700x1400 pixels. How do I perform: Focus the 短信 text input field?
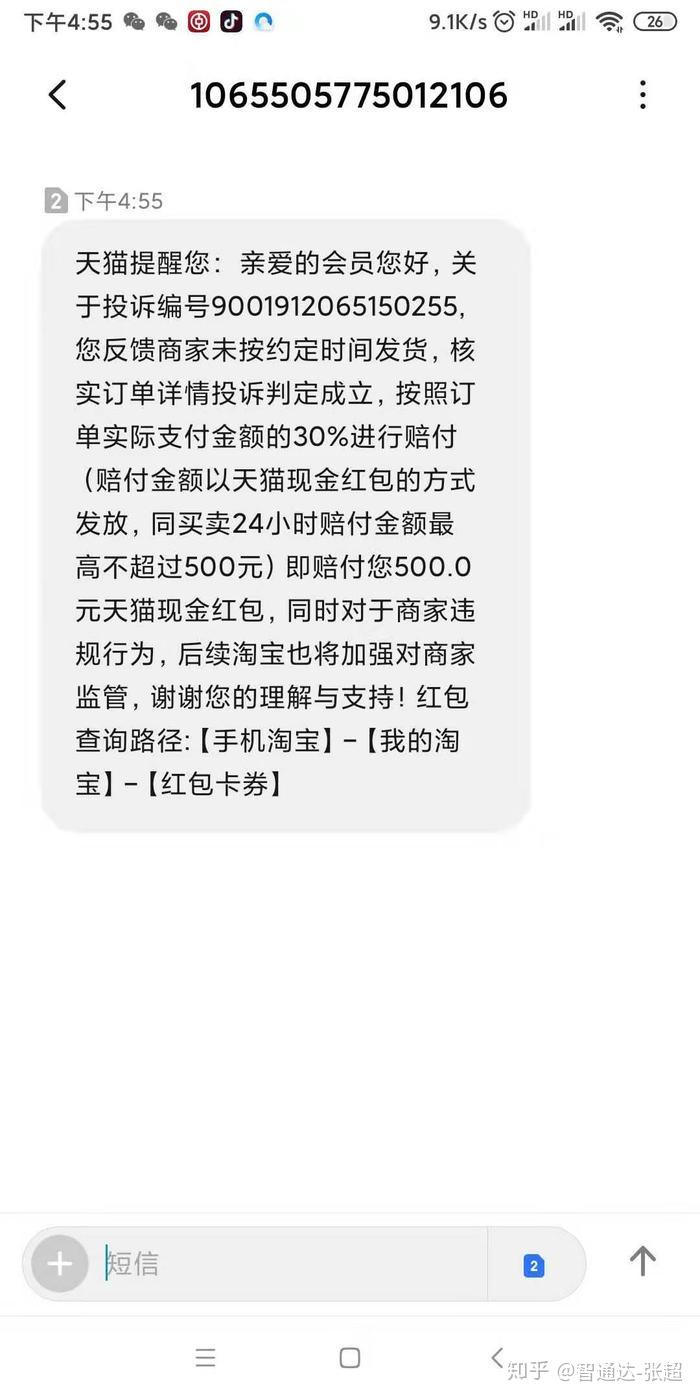coord(290,1264)
